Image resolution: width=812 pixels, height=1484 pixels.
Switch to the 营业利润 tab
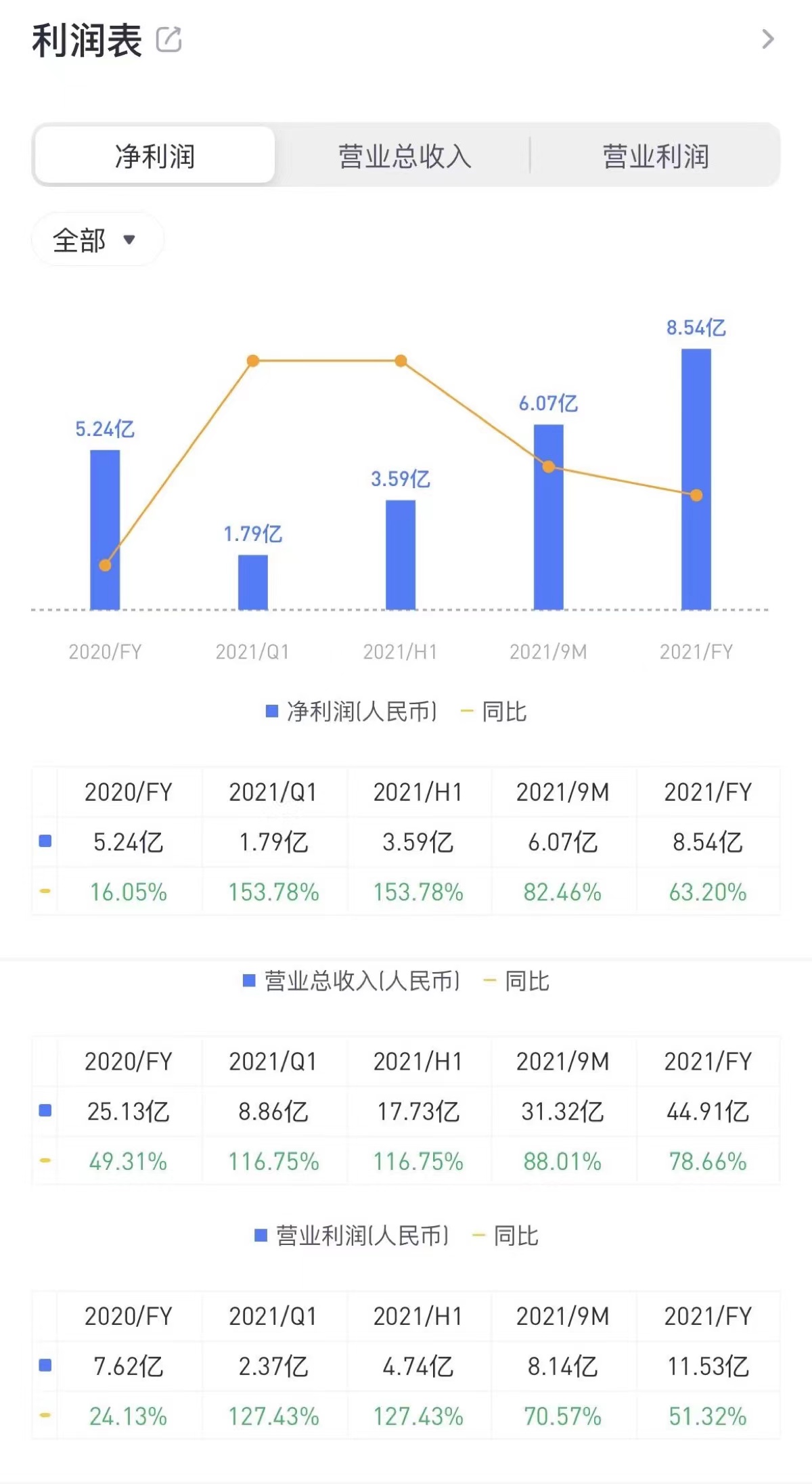coord(655,156)
